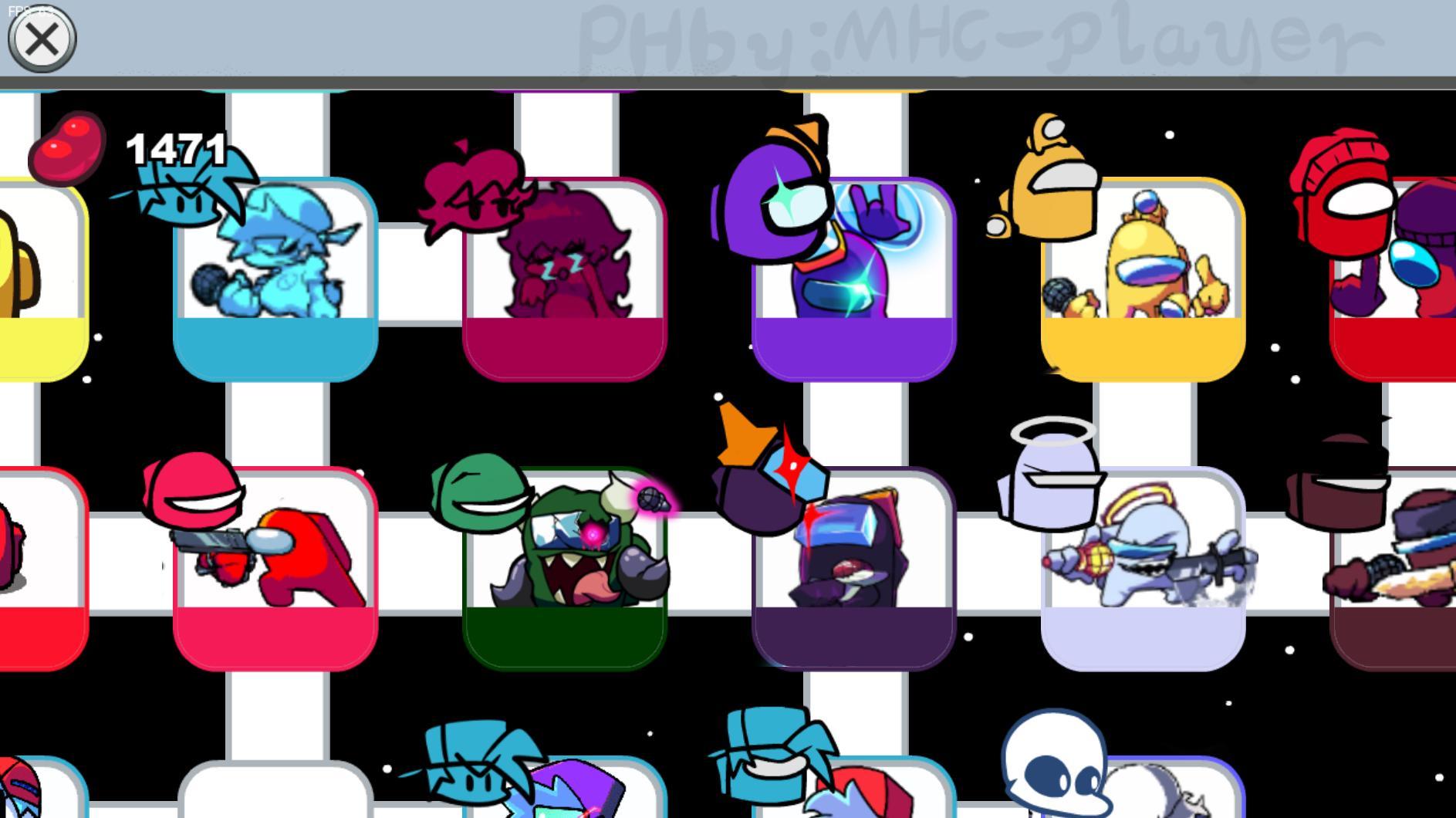
Task: Select the magenta Girlfriend skin card
Action: (x=565, y=279)
